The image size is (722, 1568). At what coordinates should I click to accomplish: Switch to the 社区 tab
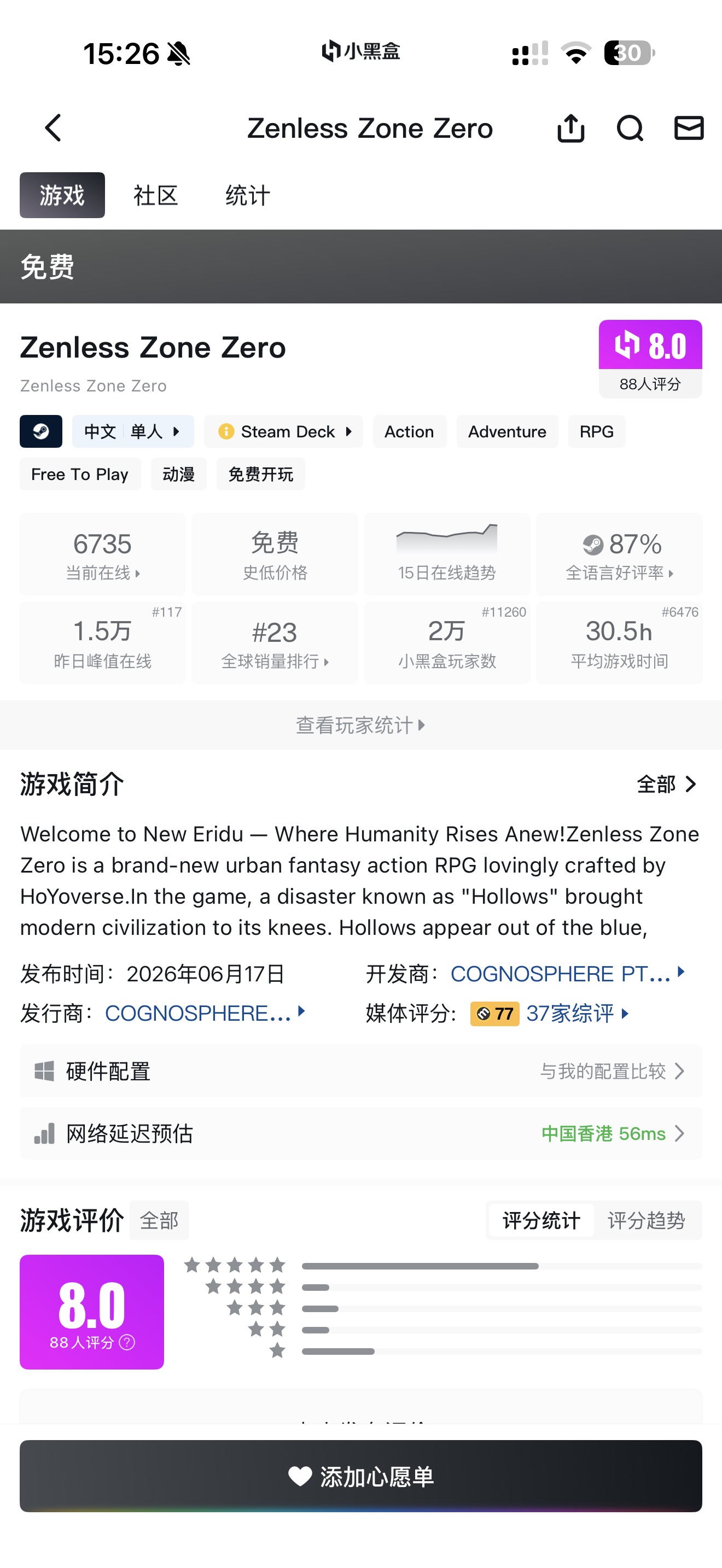coord(156,195)
